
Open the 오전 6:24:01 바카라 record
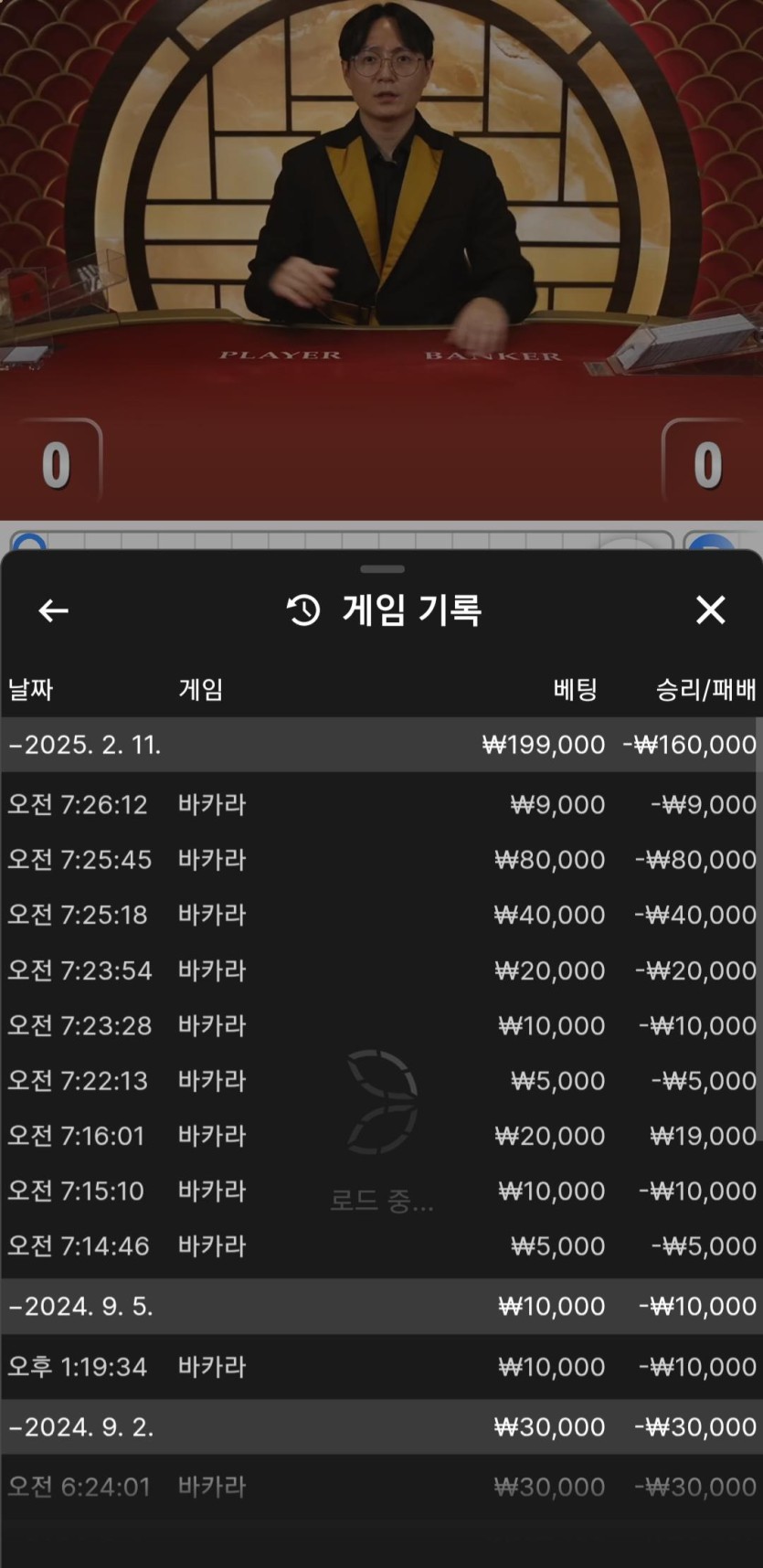[379, 1487]
